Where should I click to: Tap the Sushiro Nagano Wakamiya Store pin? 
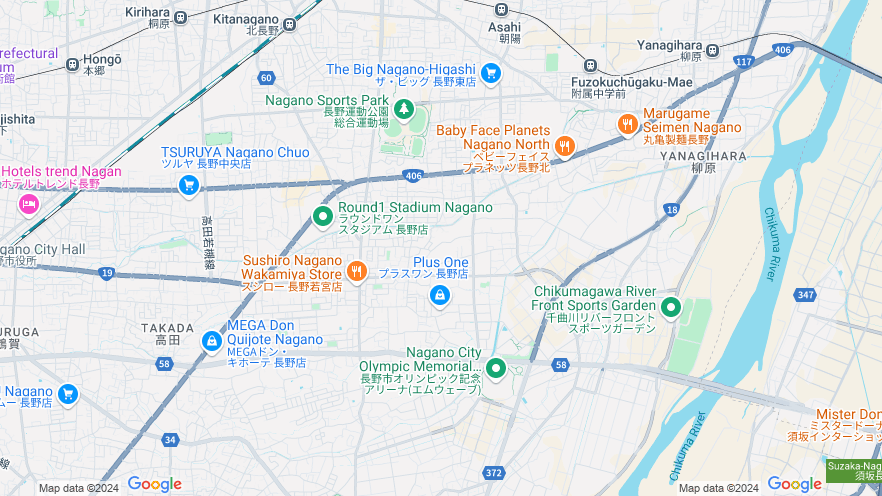[x=356, y=270]
